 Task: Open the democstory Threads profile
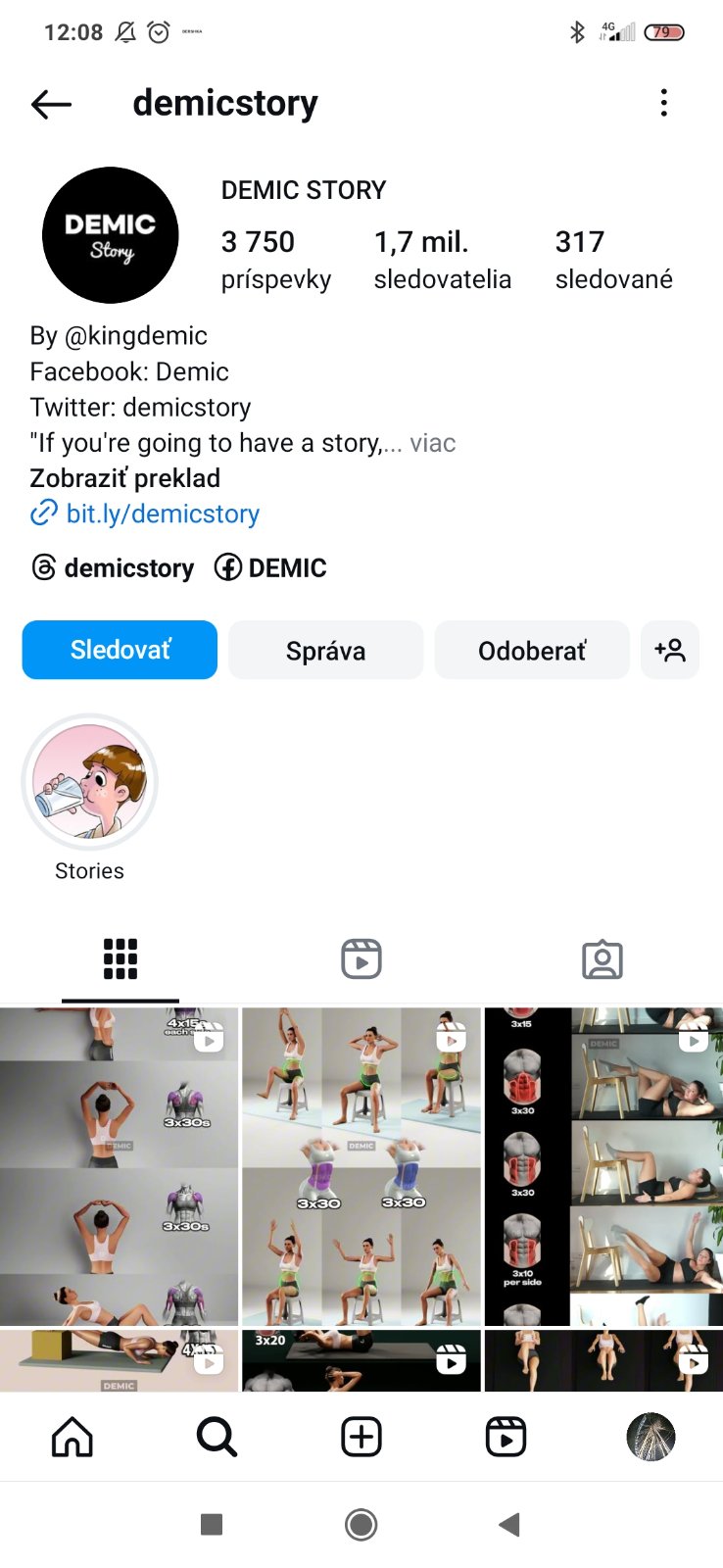click(113, 568)
